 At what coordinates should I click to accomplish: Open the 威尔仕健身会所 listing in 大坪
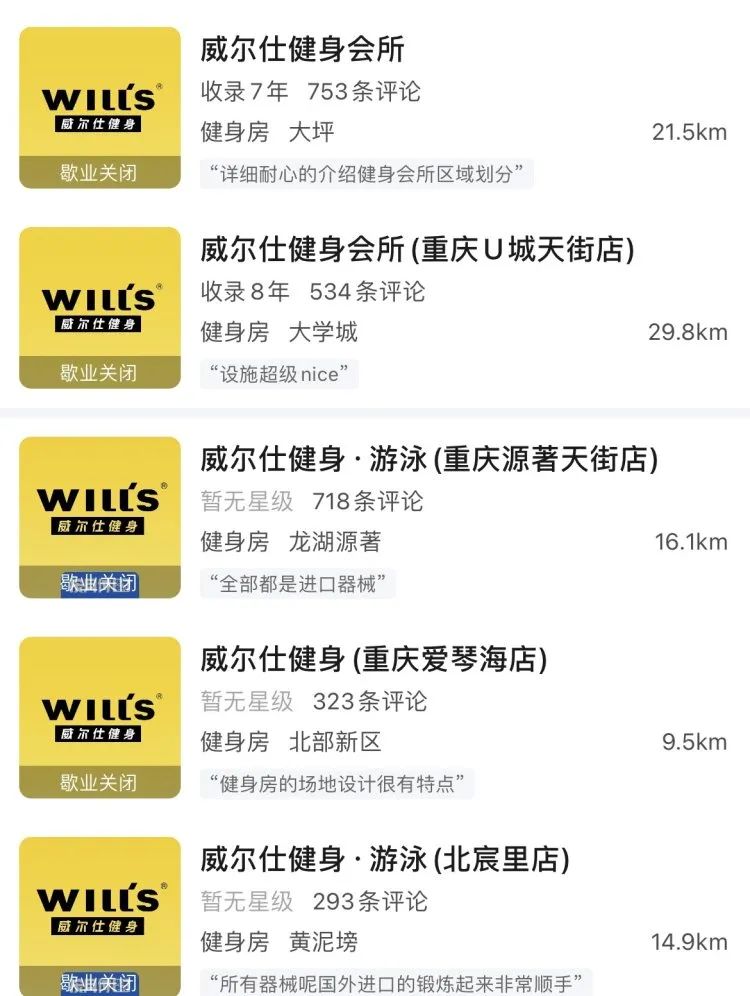(302, 50)
